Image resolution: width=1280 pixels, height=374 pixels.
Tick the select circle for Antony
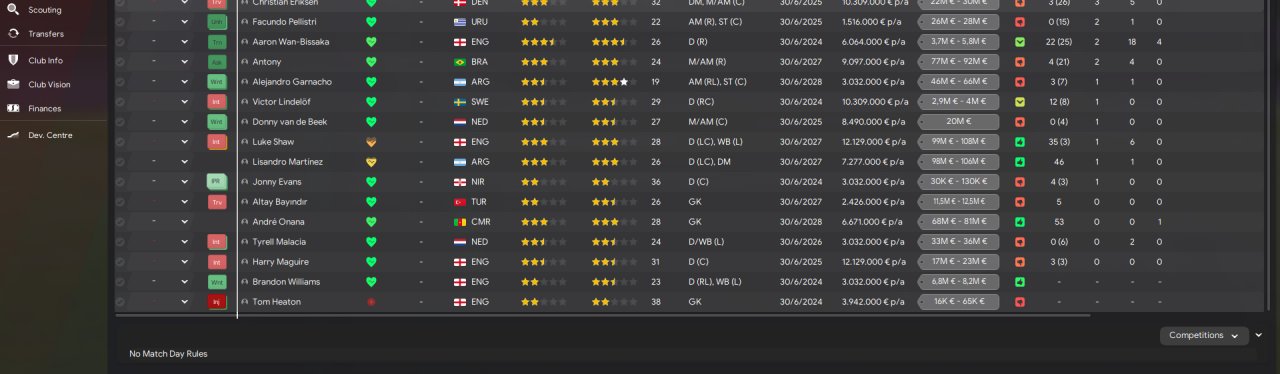coord(120,62)
